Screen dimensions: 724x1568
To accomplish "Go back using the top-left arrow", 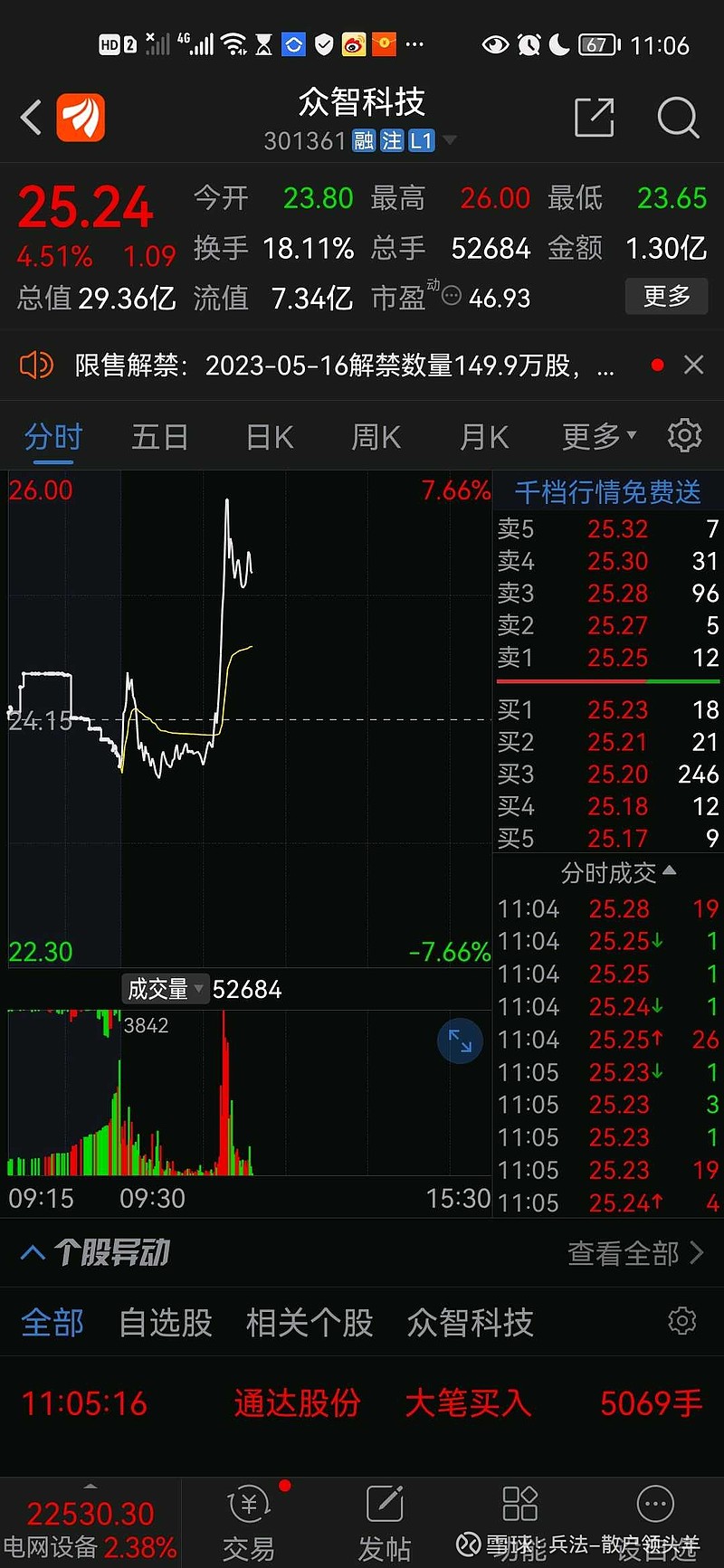I will click(32, 118).
